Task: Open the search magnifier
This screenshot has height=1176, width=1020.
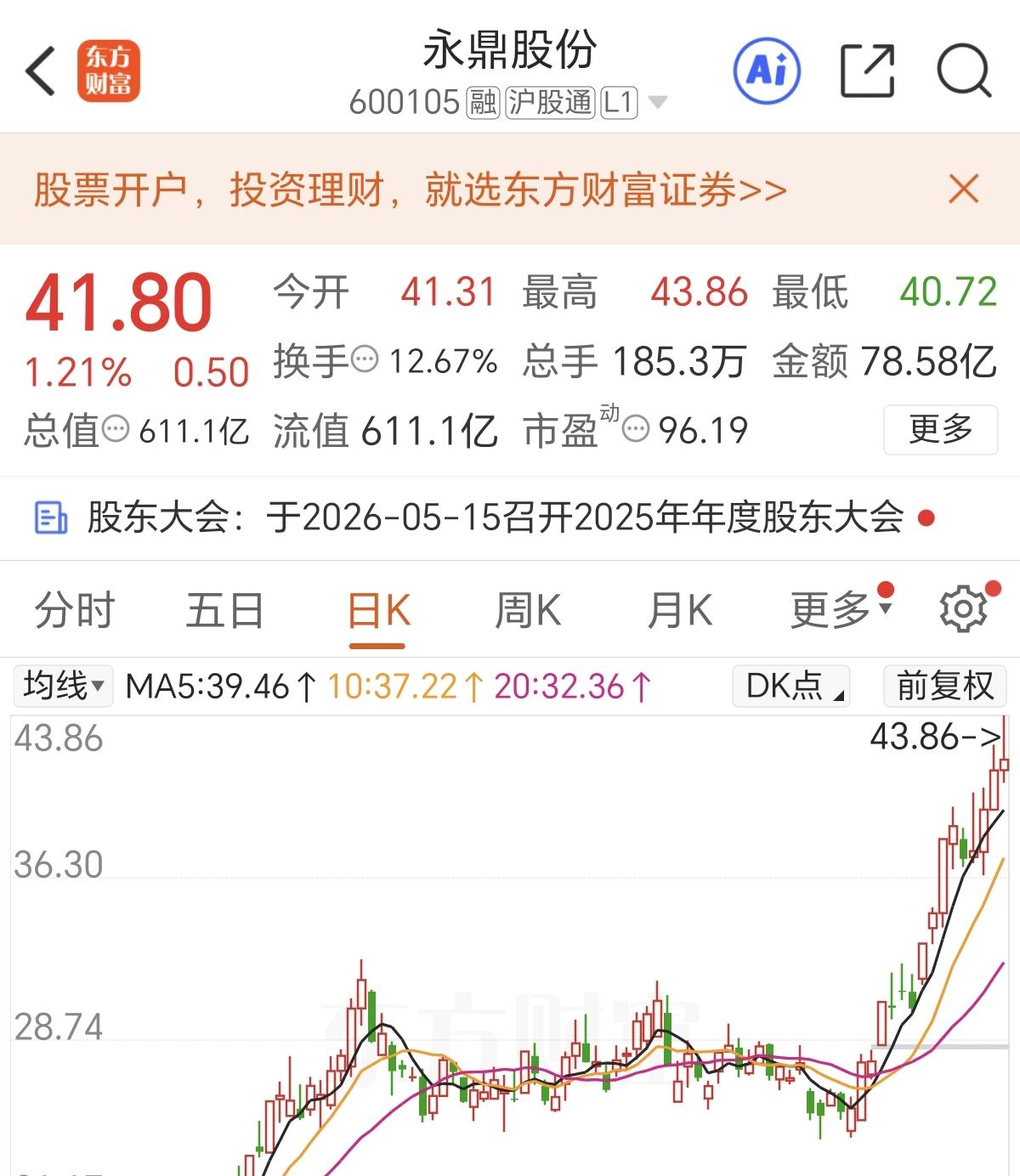Action: tap(964, 71)
